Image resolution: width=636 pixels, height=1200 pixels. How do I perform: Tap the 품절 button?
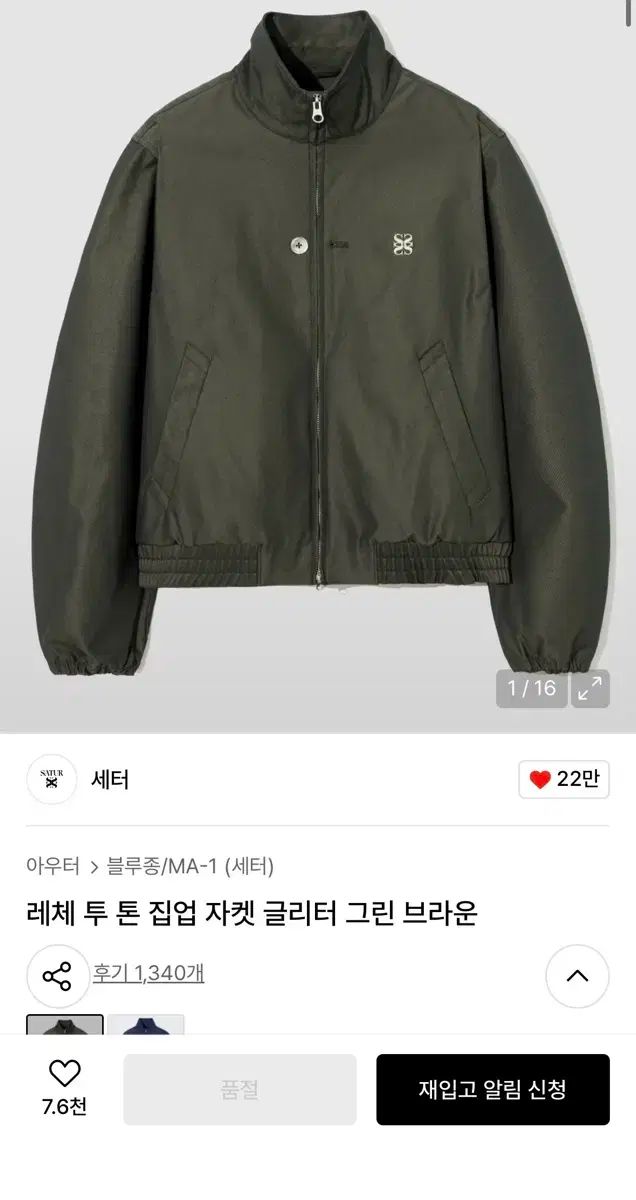(x=240, y=1089)
